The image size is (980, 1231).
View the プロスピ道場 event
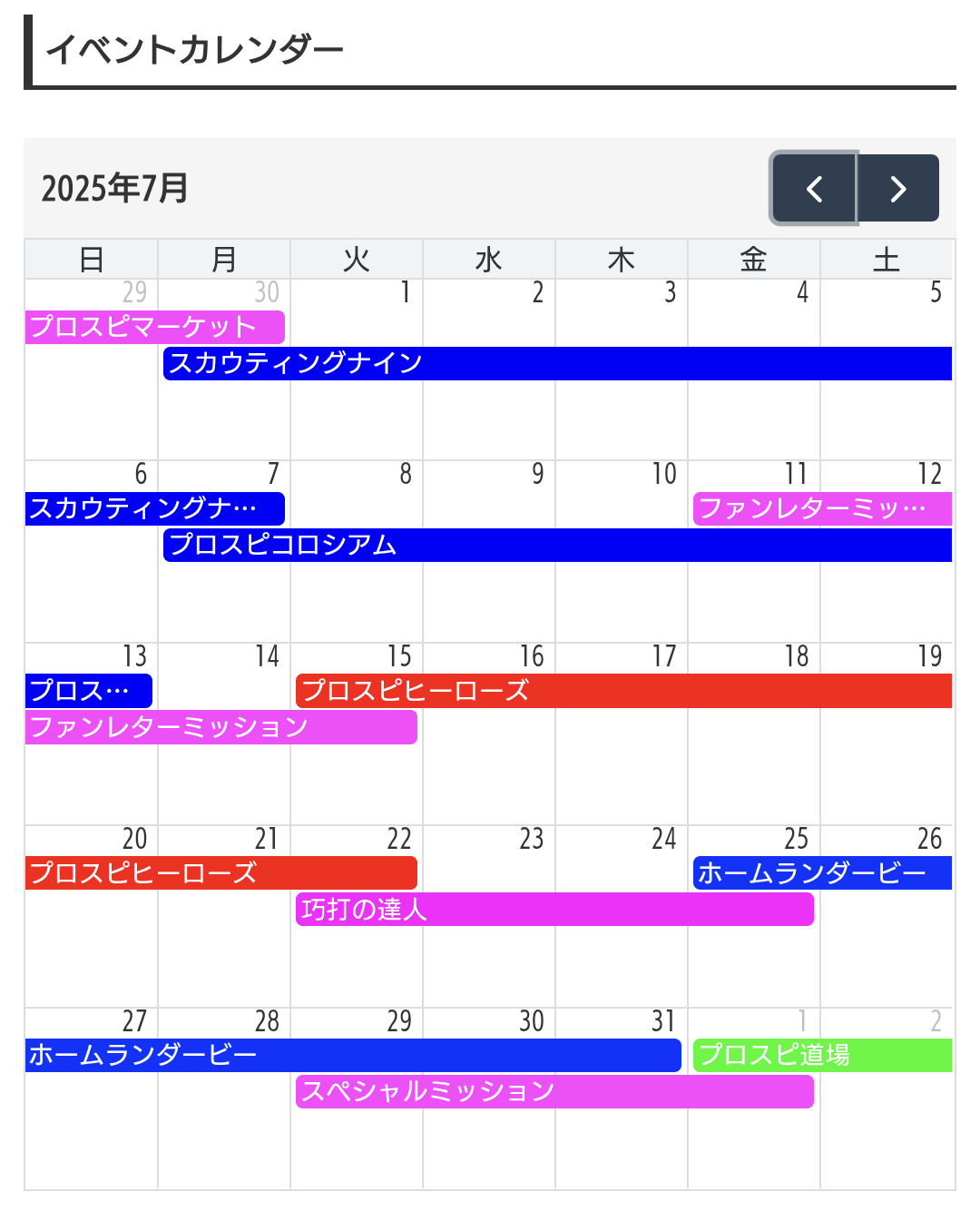(822, 1055)
